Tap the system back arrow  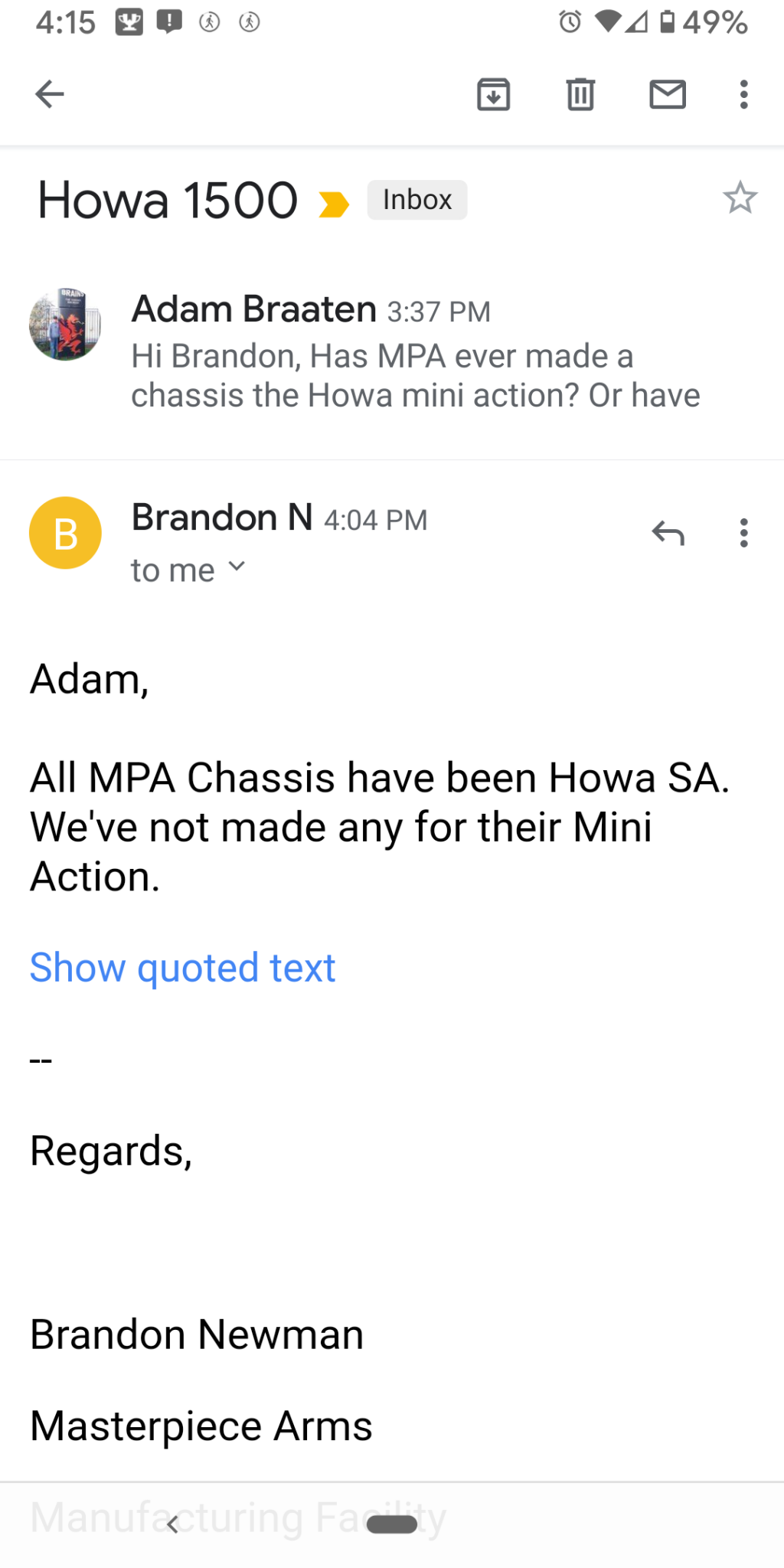tap(173, 1525)
